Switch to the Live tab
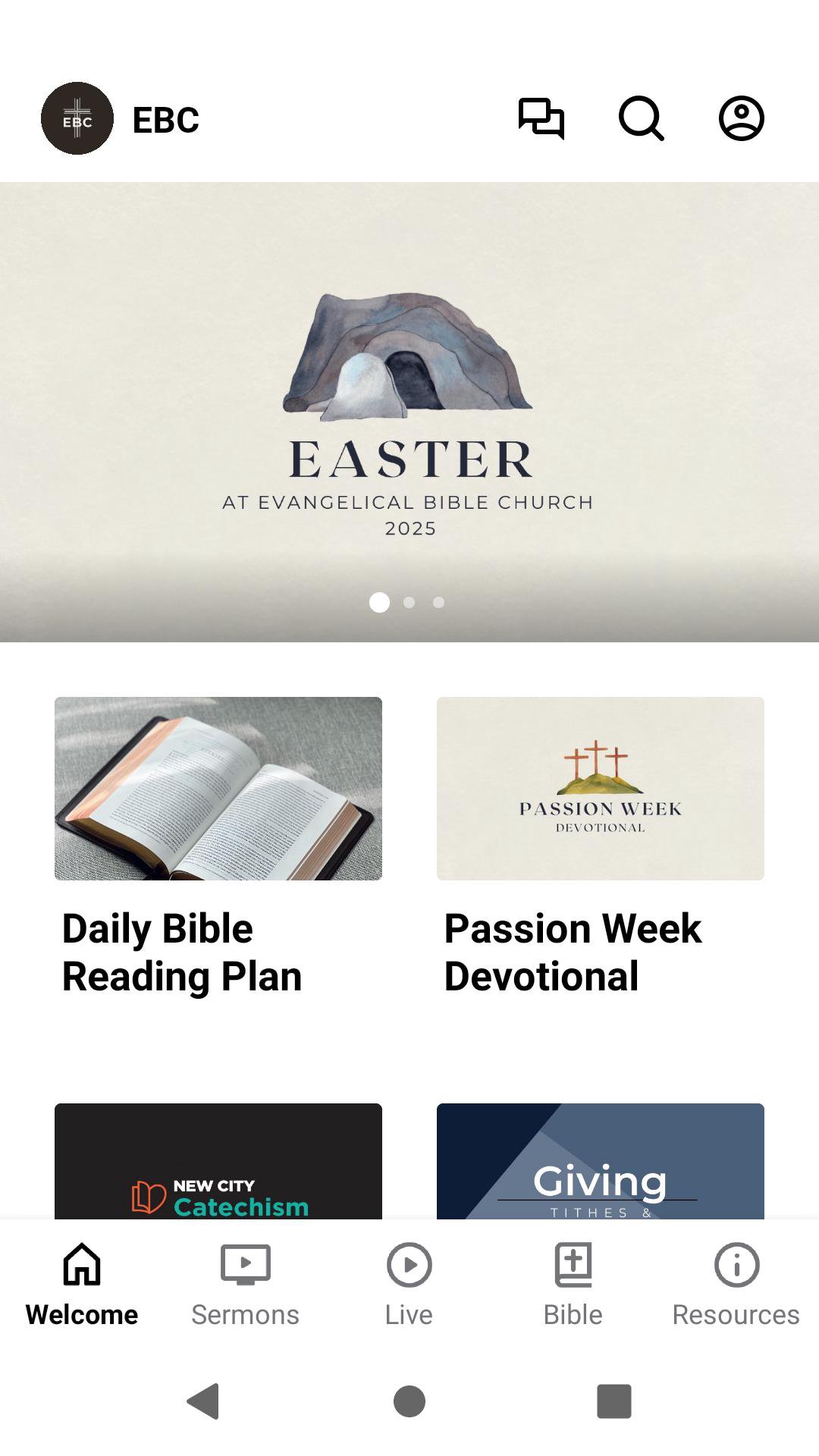 [x=409, y=1285]
